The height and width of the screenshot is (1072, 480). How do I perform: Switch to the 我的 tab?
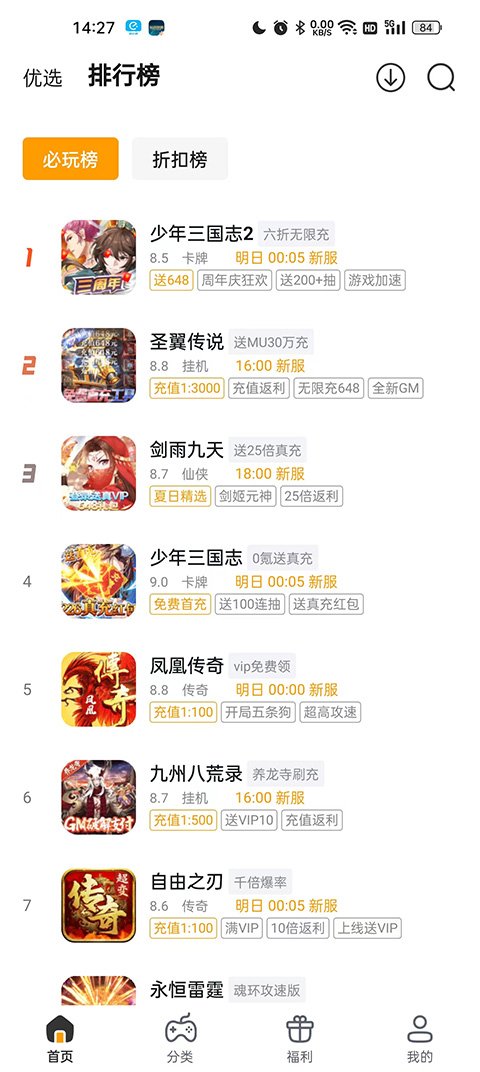click(420, 1038)
